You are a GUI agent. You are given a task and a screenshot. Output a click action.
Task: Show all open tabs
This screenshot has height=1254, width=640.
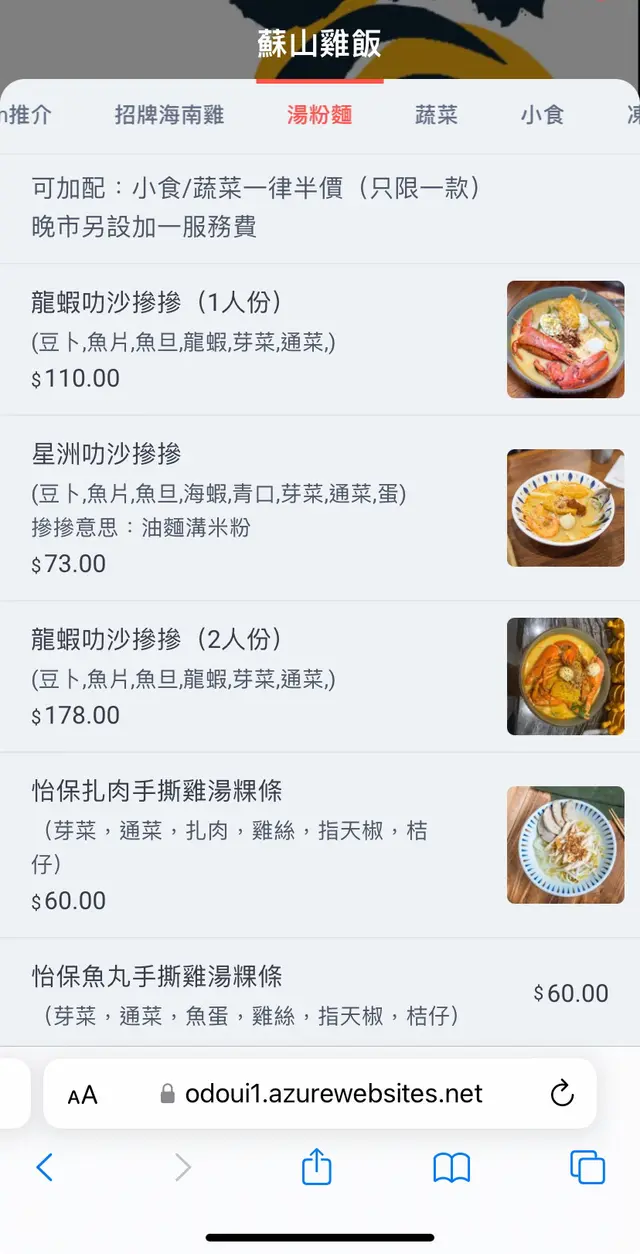(x=587, y=1167)
